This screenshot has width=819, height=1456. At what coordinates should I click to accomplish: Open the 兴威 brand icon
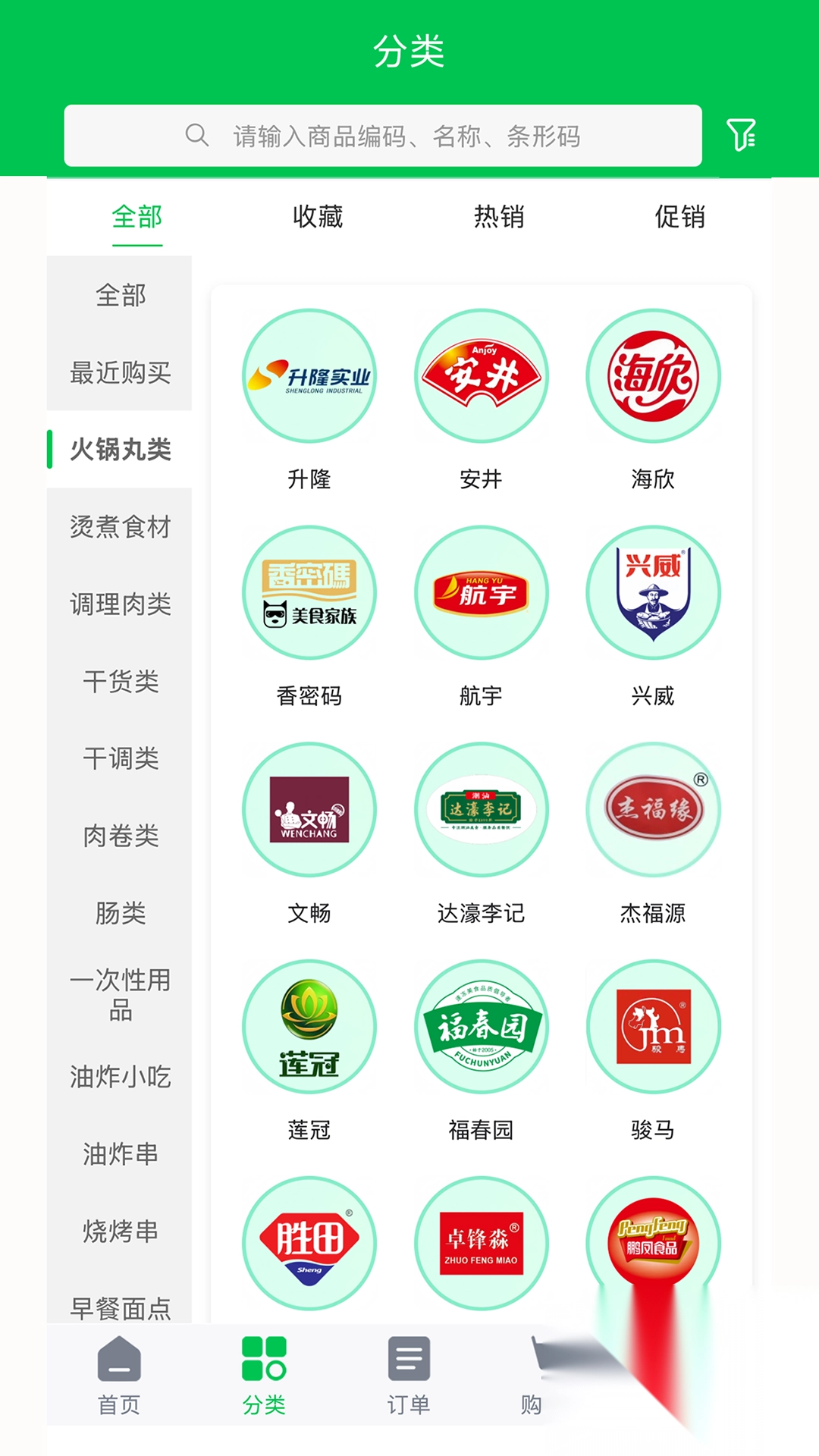(x=652, y=594)
